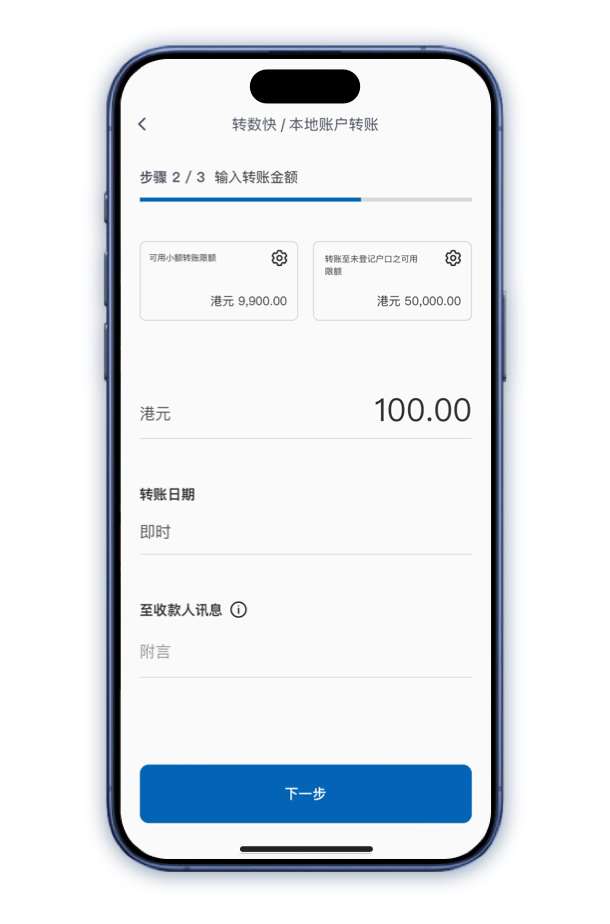
Task: Change the 转账日期 from 即时
Action: tap(305, 532)
